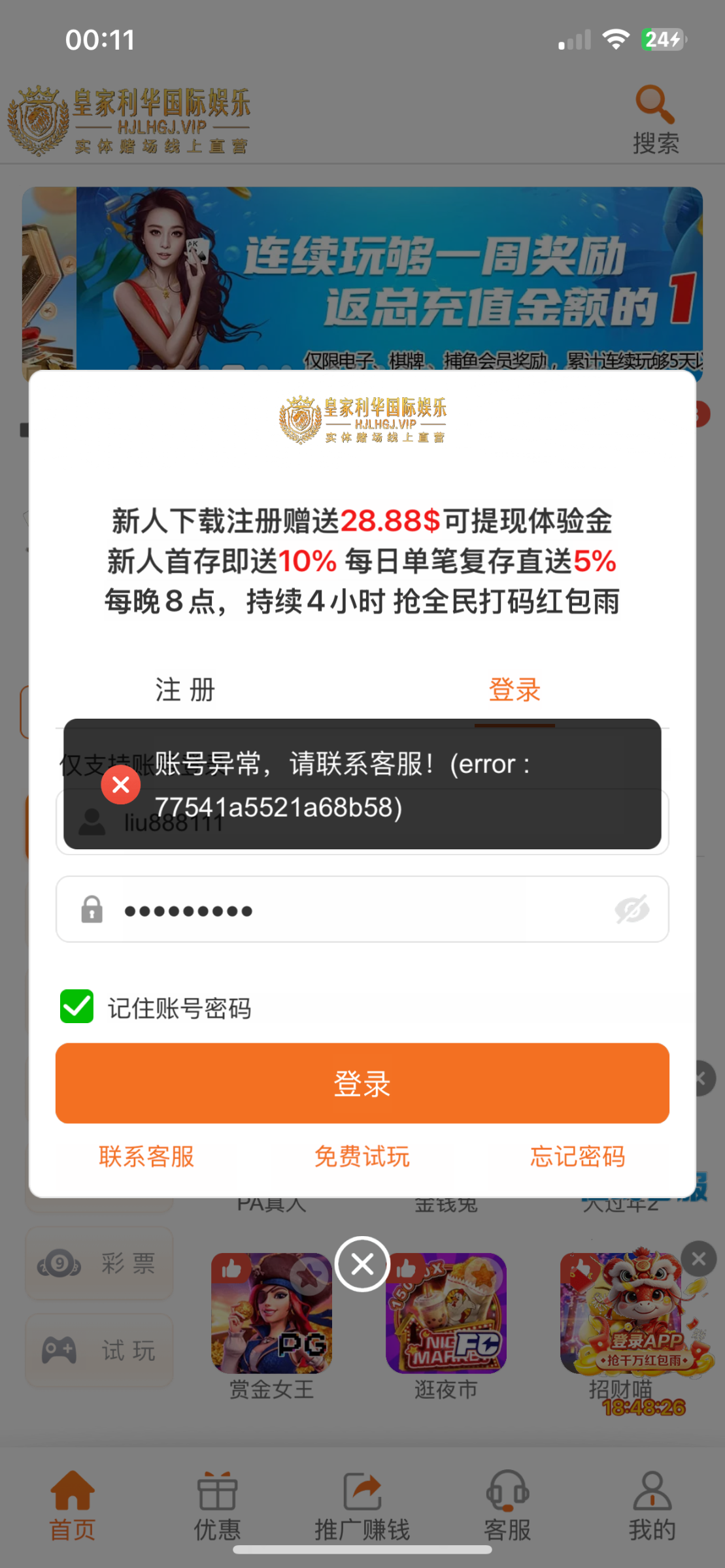The image size is (725, 1568).
Task: Open the 优惠 tab
Action: coord(218,1503)
